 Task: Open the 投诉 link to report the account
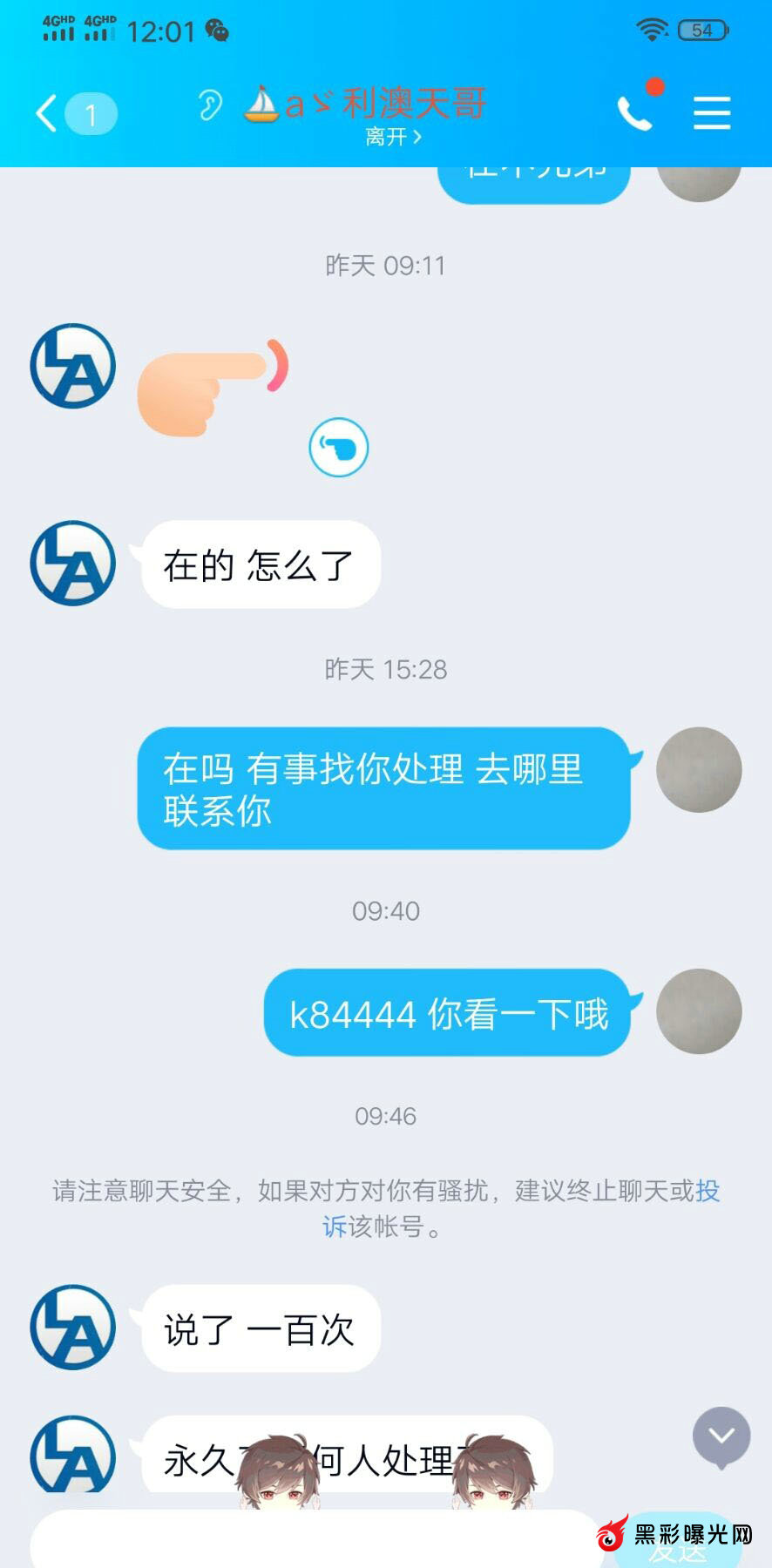coord(707,1191)
